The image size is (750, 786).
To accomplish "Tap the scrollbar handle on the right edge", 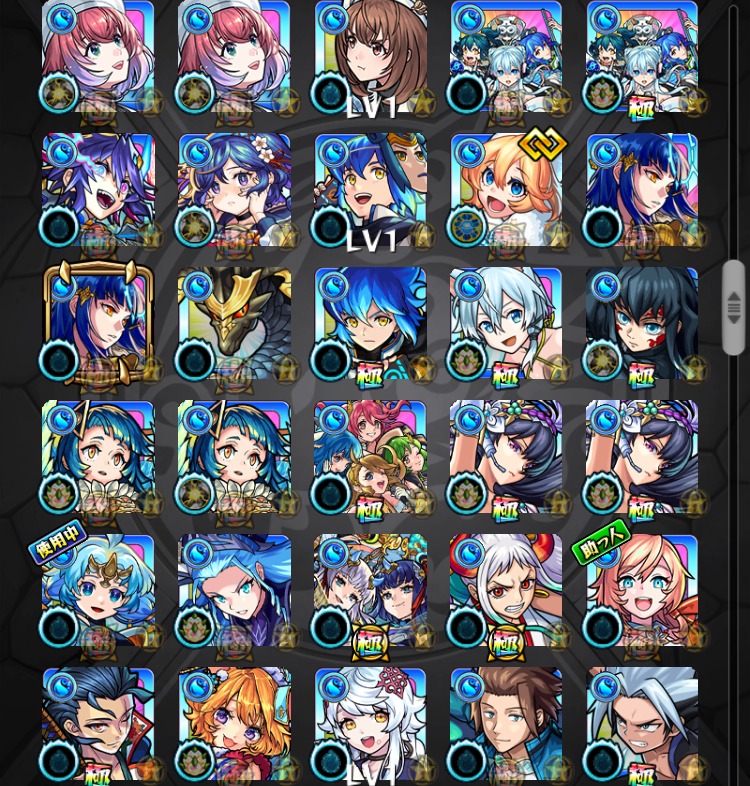I will click(734, 307).
